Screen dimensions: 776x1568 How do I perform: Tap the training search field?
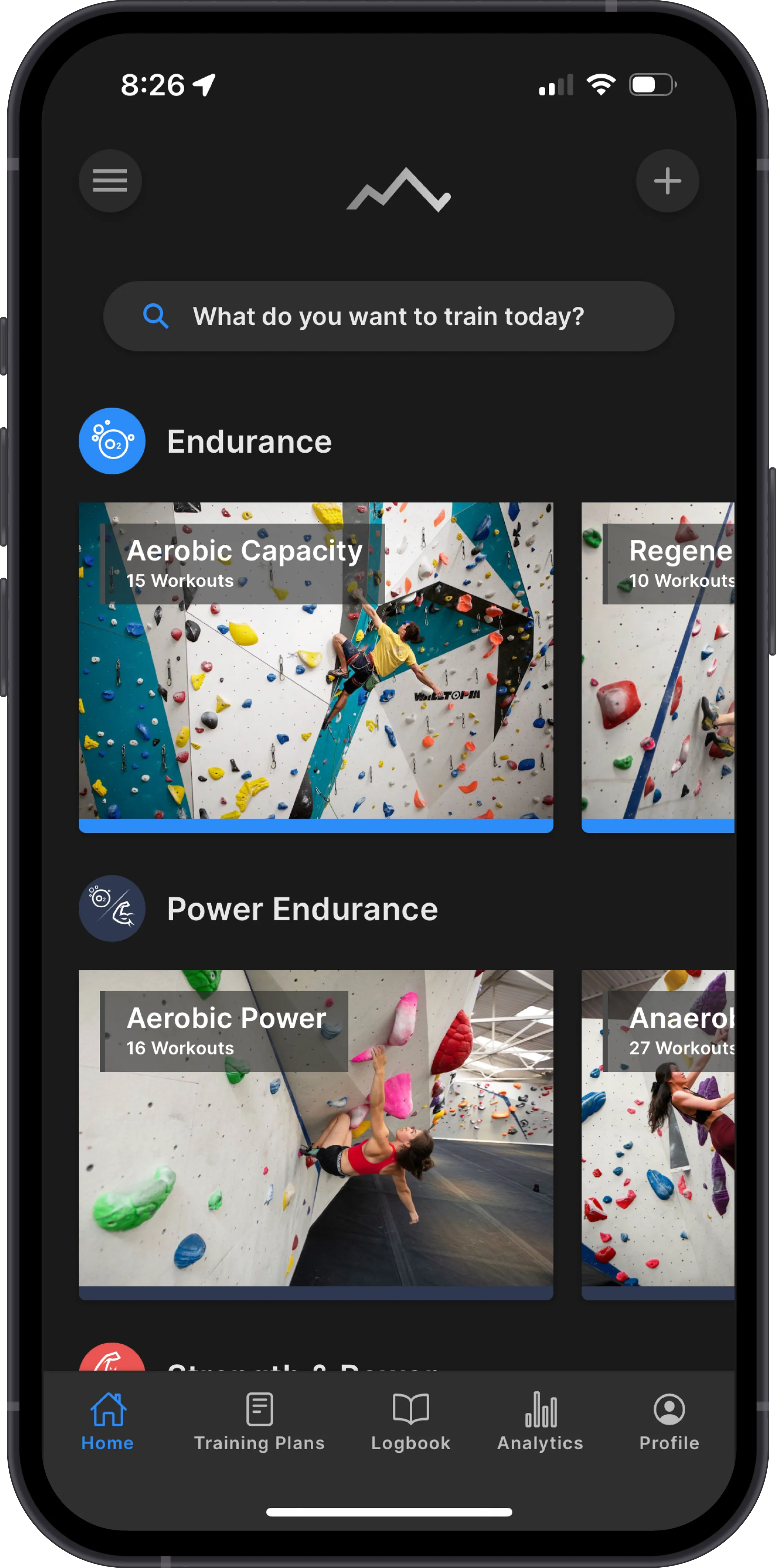click(x=389, y=317)
